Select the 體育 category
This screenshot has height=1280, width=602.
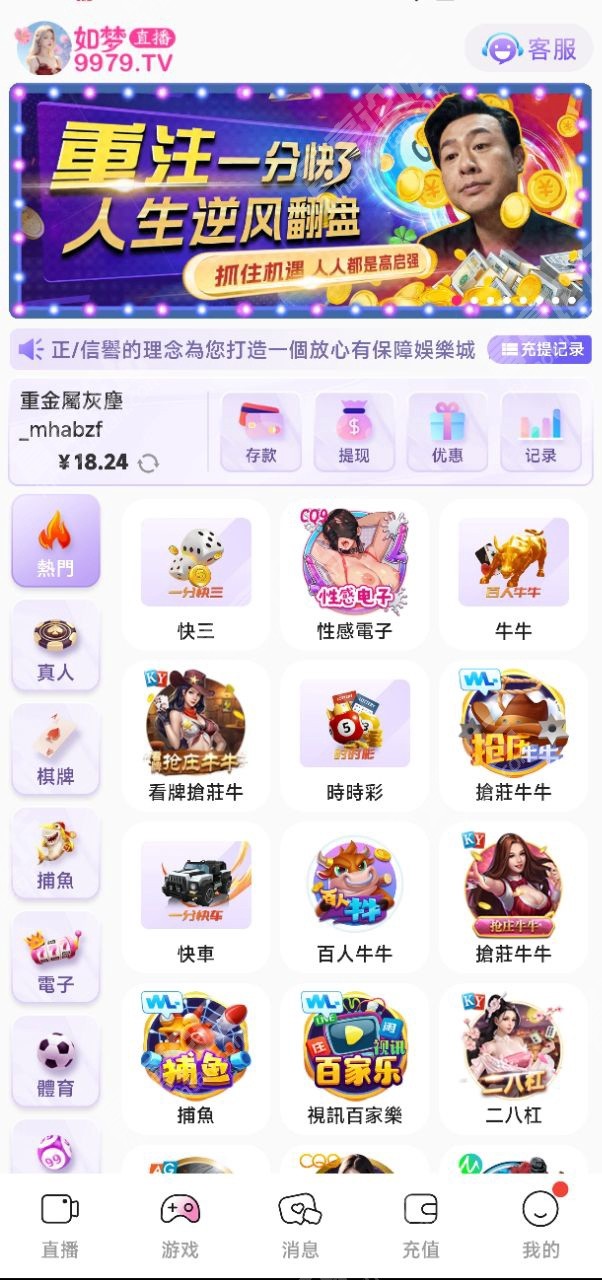coord(56,1062)
